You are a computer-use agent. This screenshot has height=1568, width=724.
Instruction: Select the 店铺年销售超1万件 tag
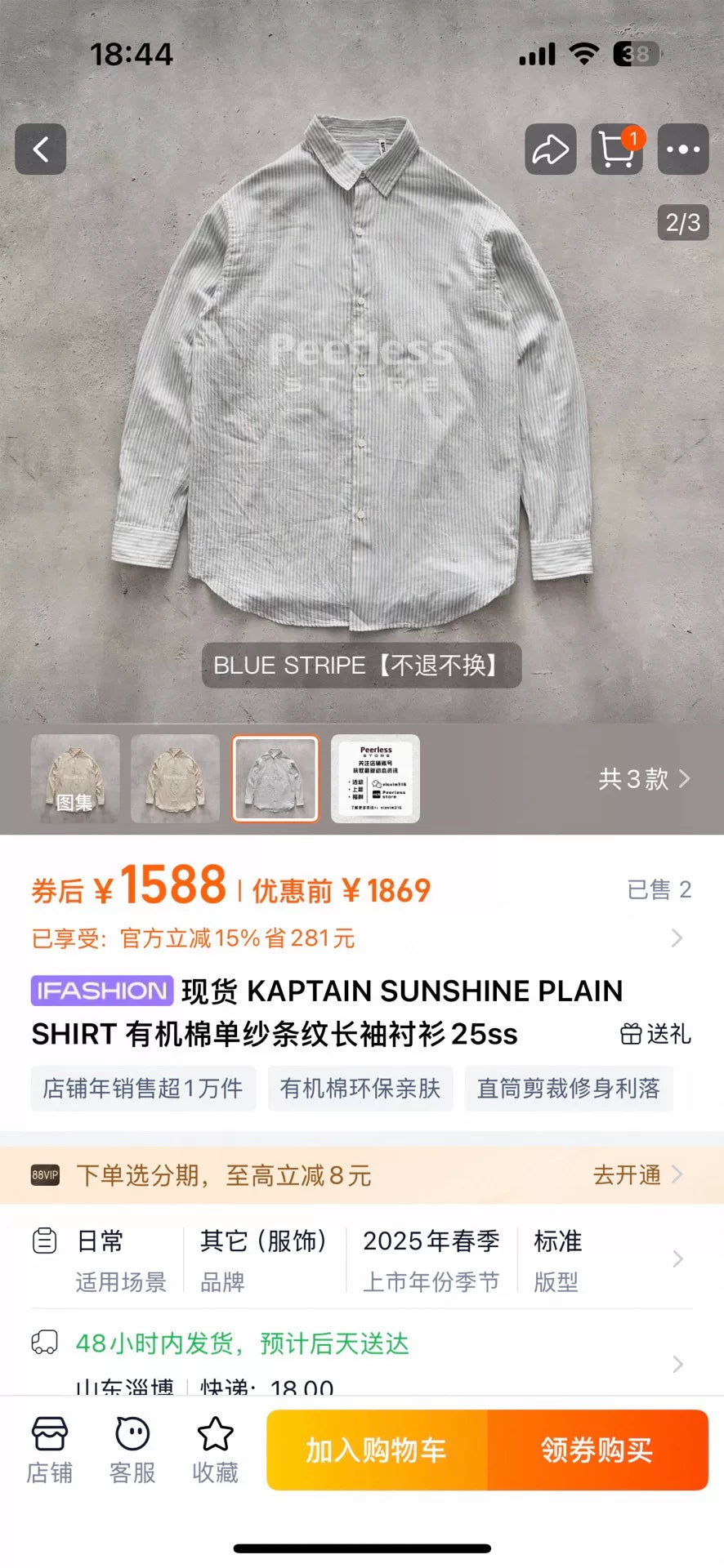click(x=143, y=1089)
